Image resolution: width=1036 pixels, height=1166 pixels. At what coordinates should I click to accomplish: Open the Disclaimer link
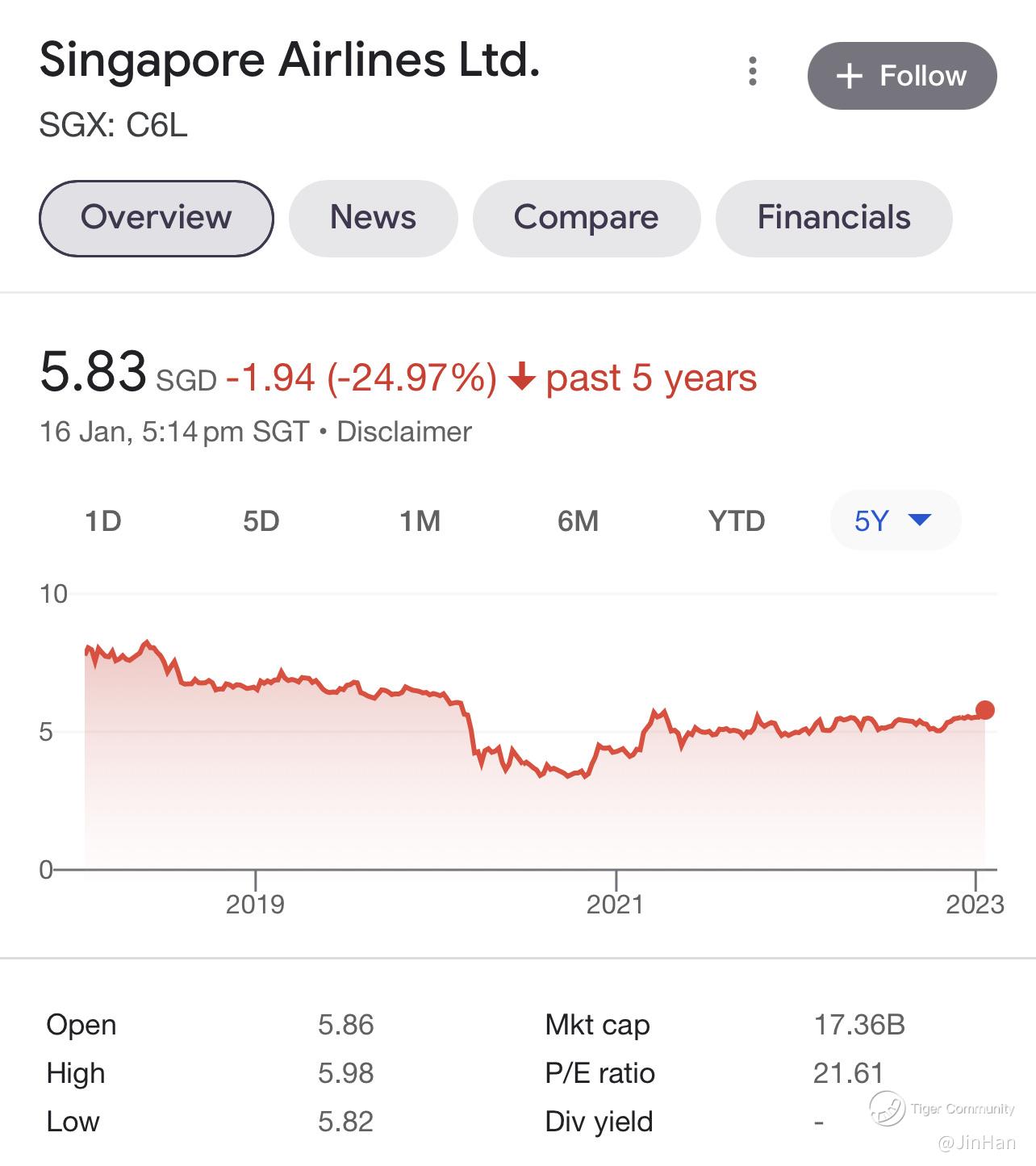403,432
